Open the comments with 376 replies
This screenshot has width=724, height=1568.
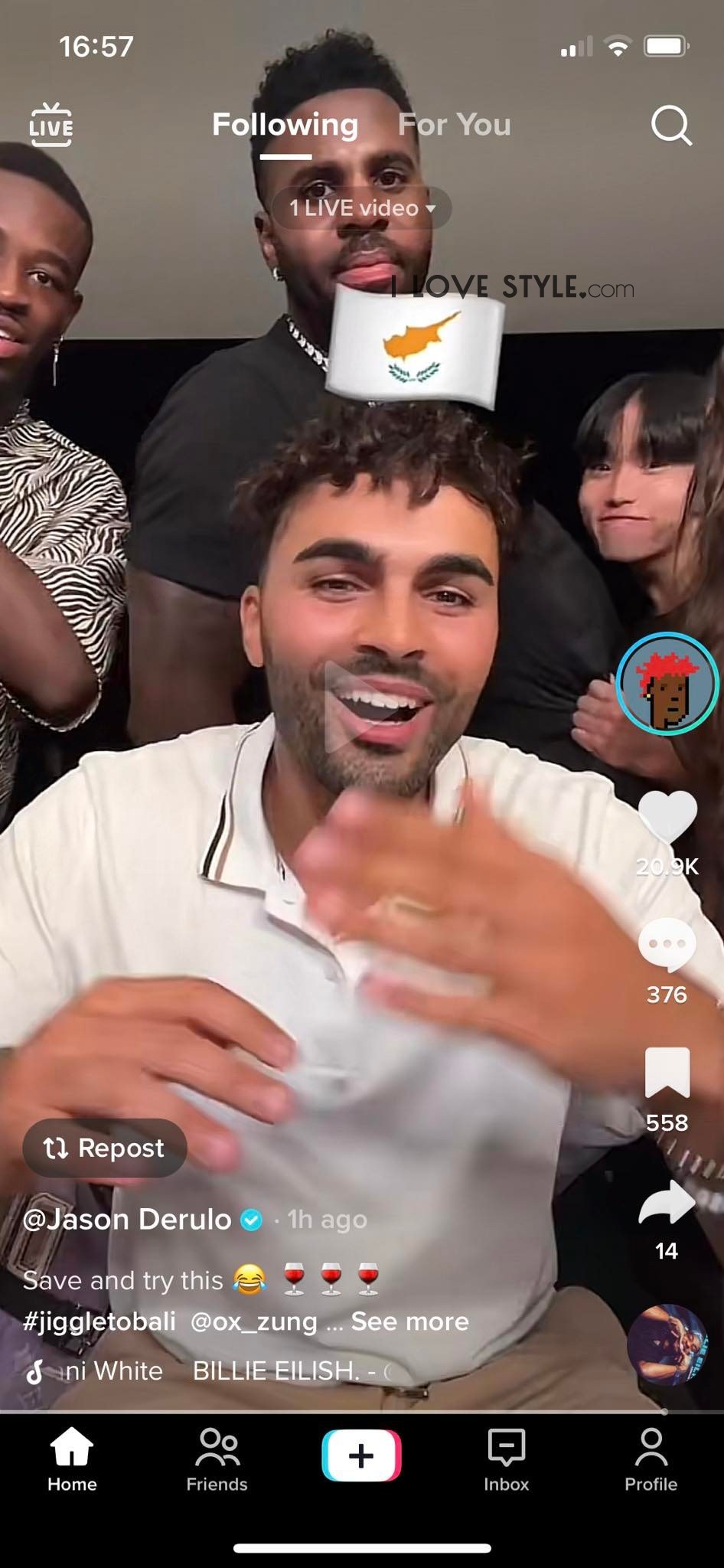[x=667, y=946]
